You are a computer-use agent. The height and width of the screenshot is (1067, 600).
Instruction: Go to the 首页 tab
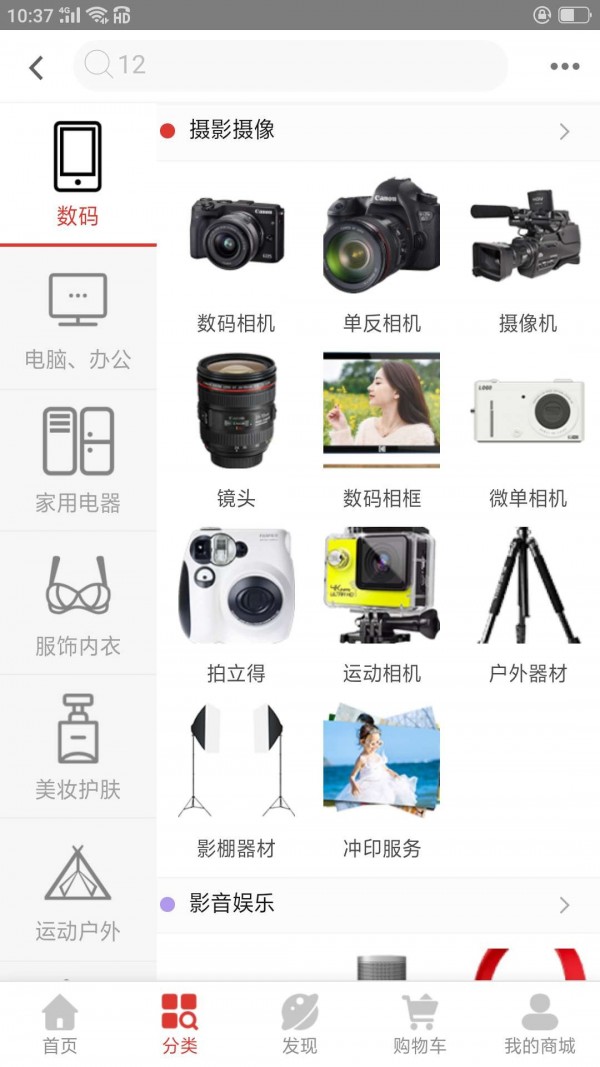60,1025
